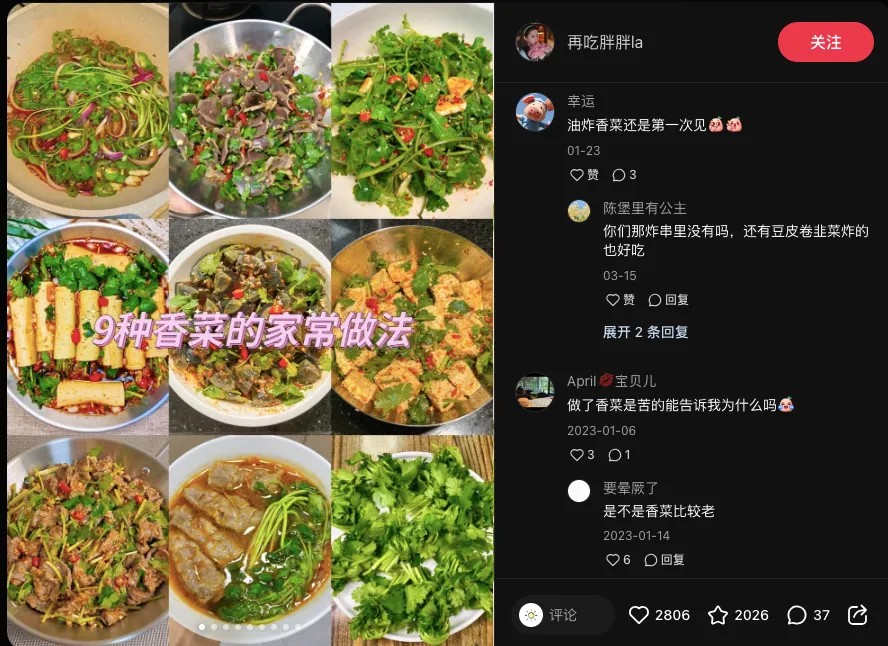Open 幸运's profile picture

[534, 112]
